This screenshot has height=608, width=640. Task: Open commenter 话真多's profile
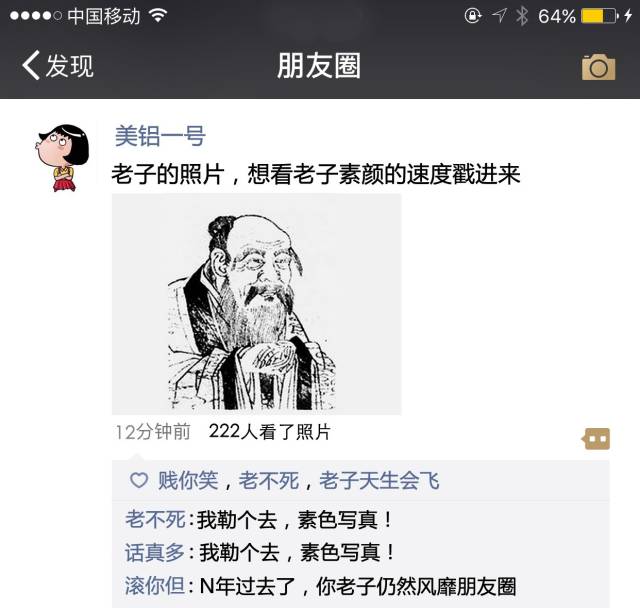(155, 552)
